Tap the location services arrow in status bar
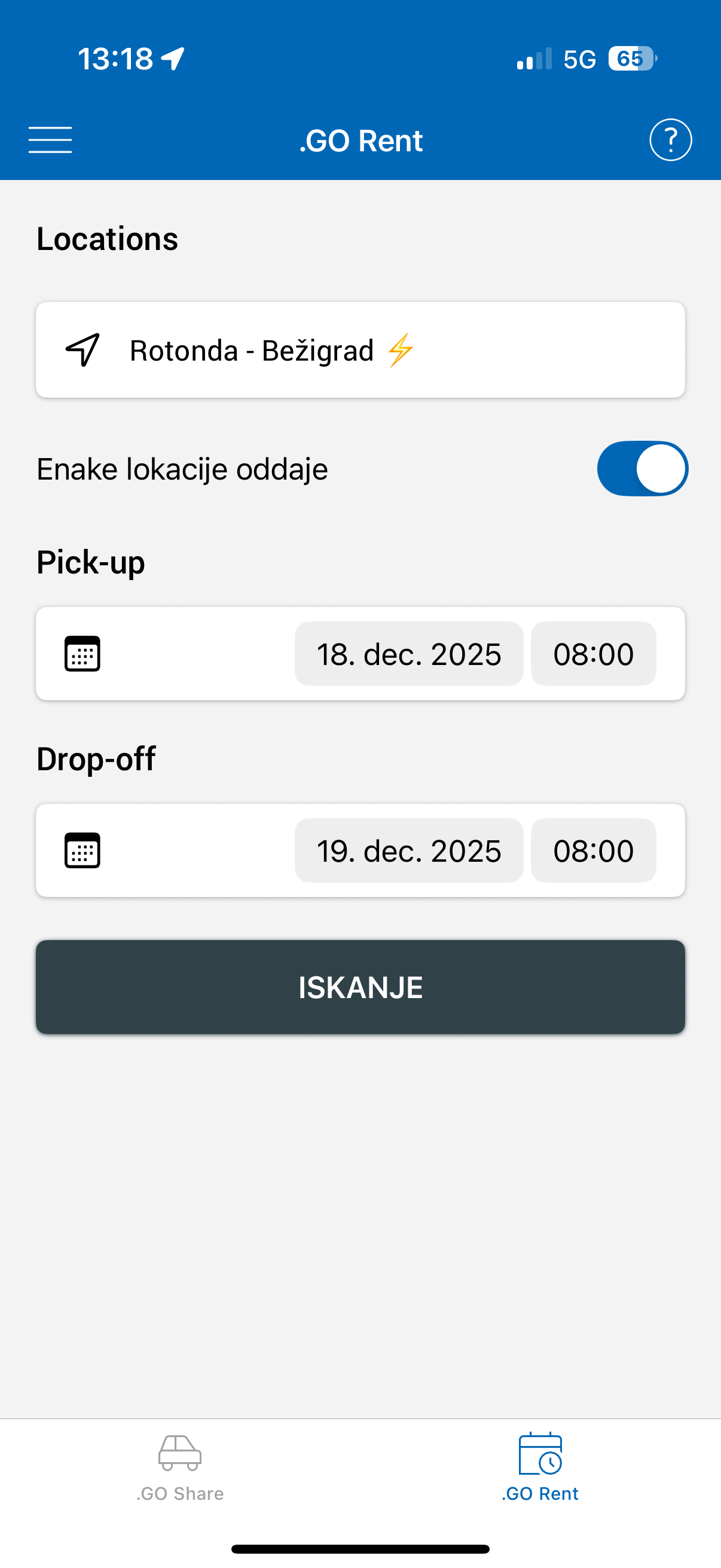Screen dimensions: 721x1568 (172, 57)
